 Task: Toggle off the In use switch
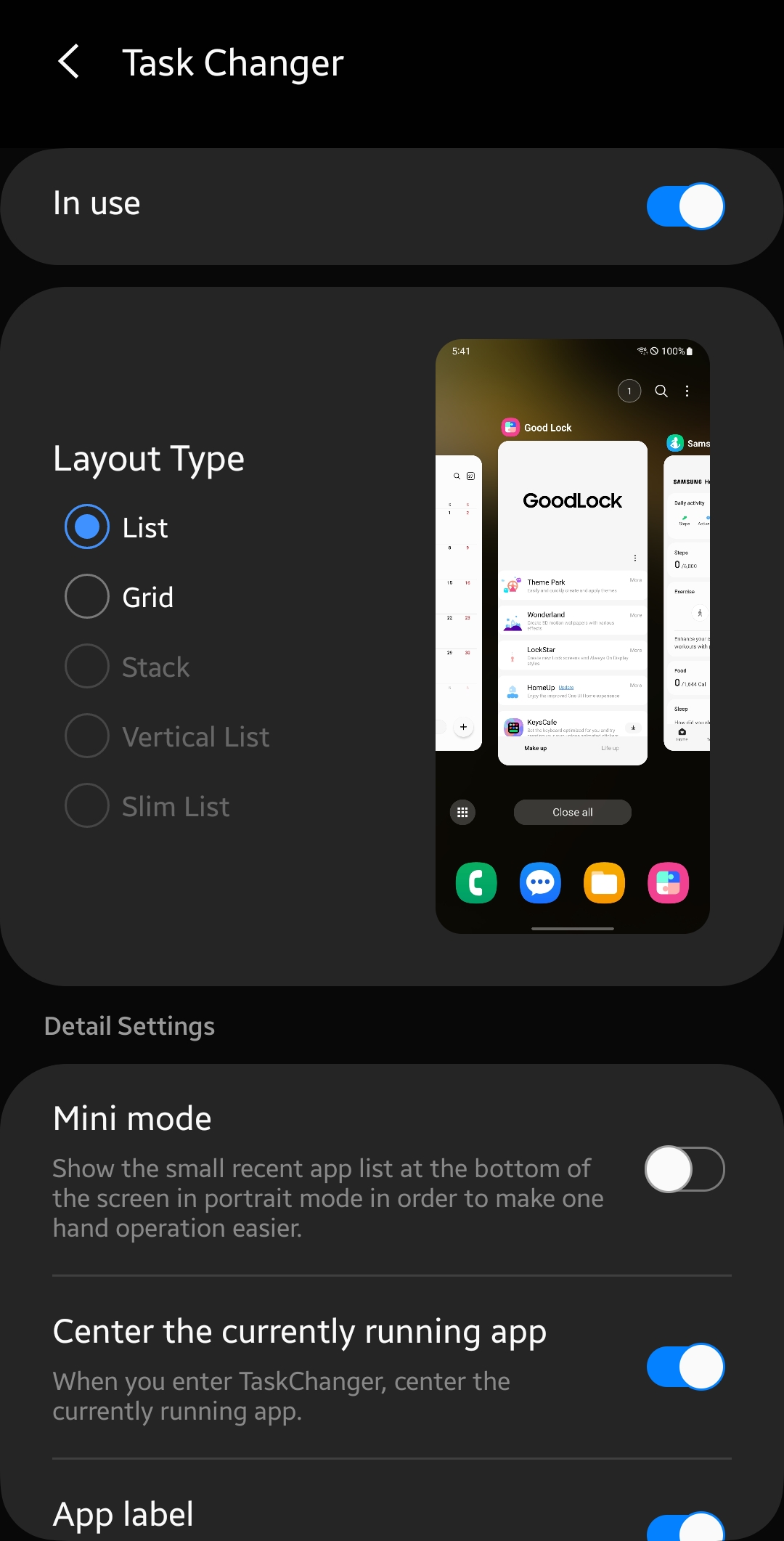[x=685, y=206]
